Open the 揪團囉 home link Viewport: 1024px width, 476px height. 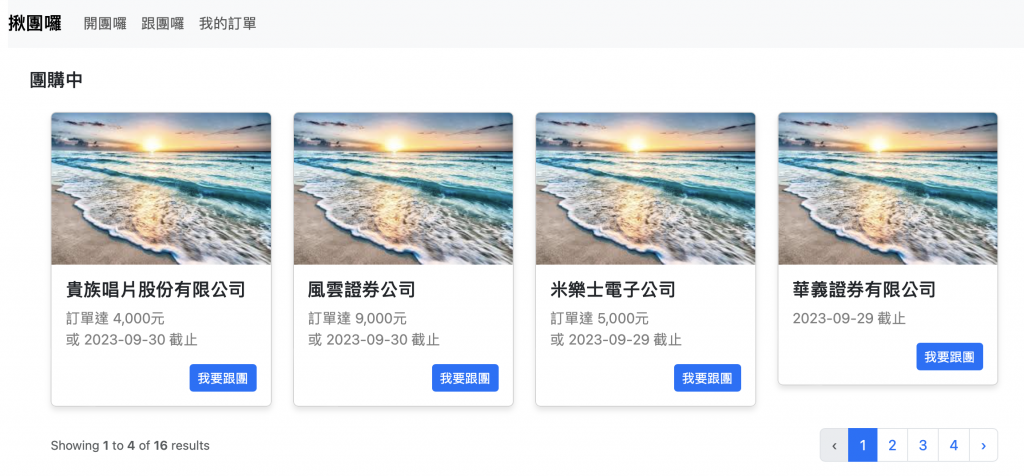(x=35, y=22)
